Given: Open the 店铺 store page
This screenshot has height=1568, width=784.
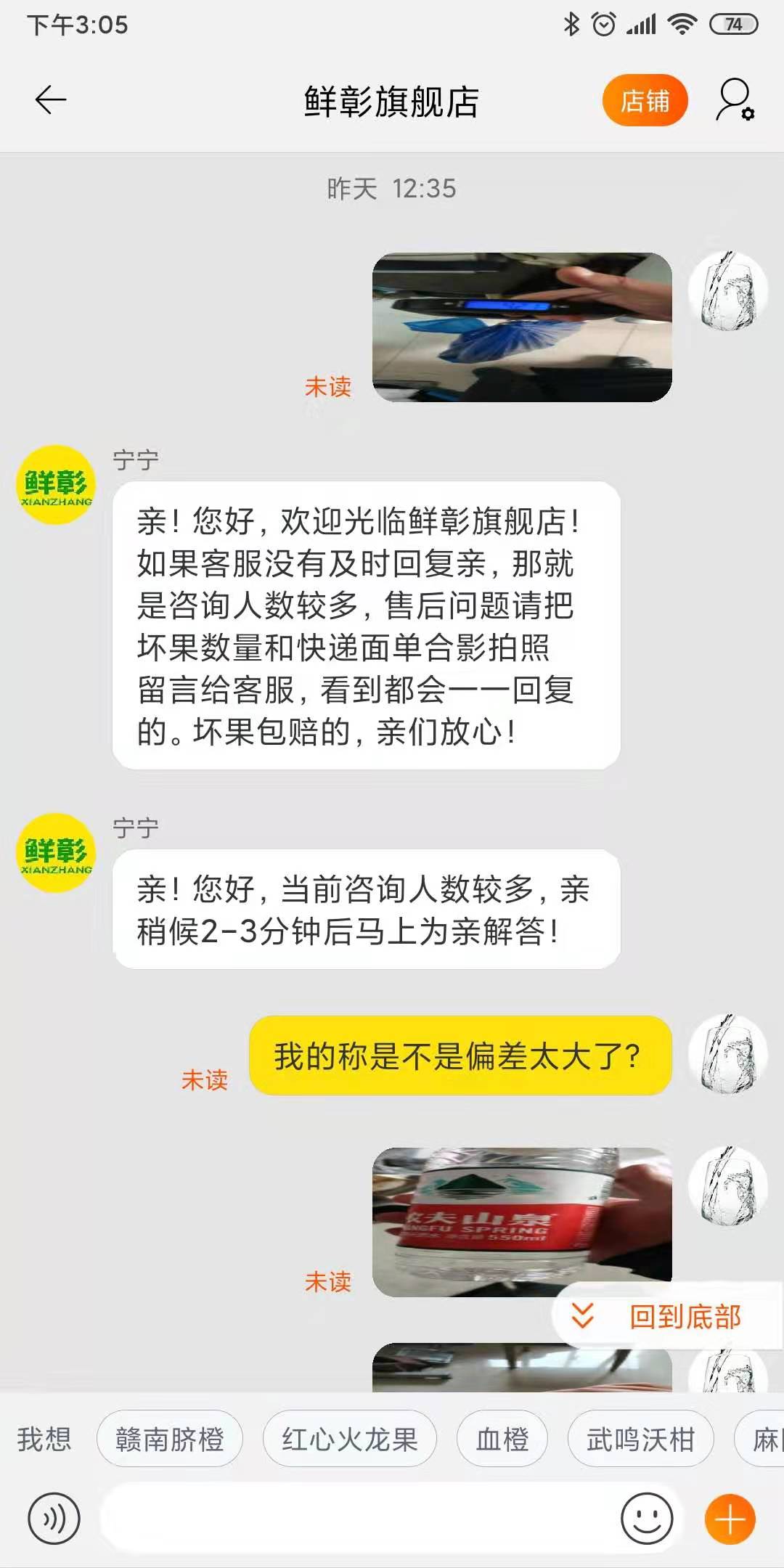Looking at the screenshot, I should (645, 100).
